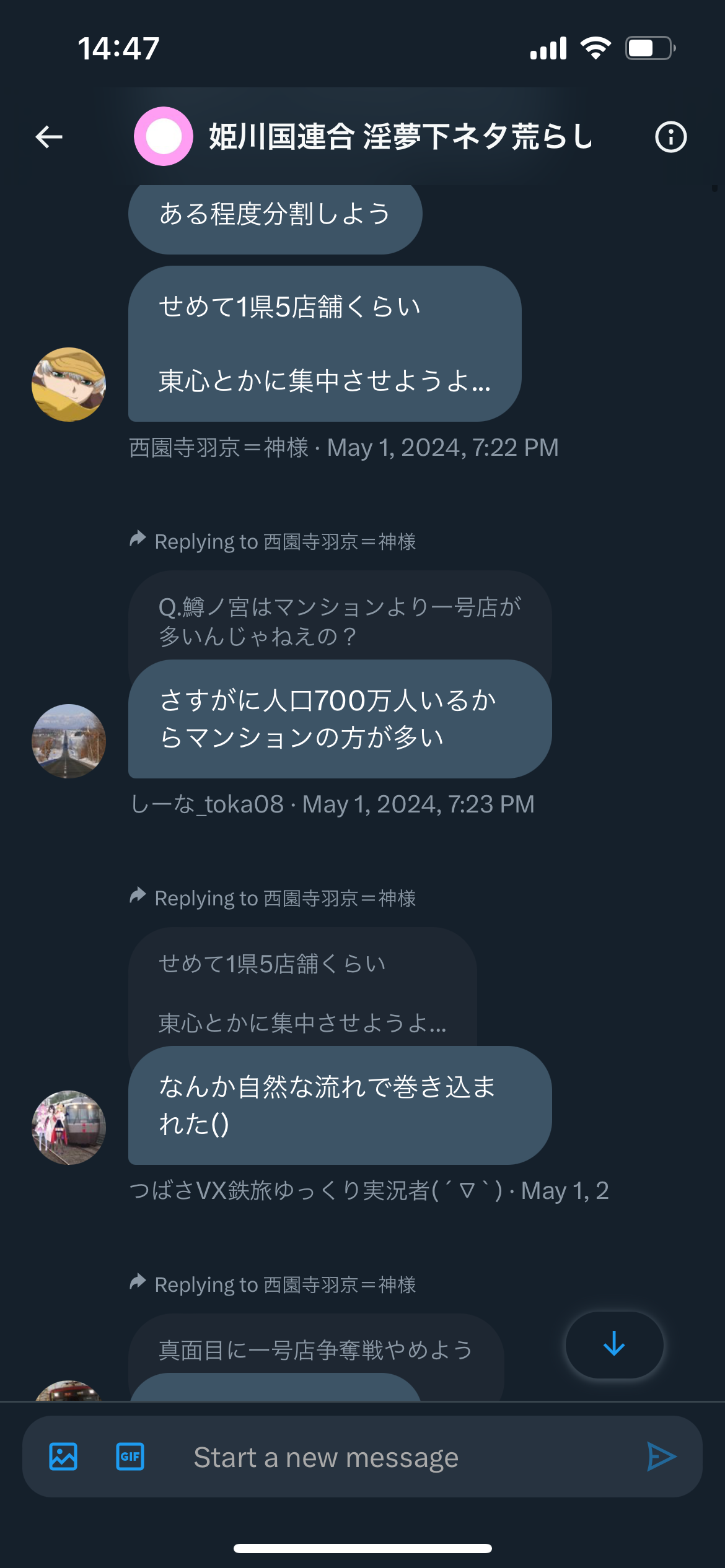Tap the send message arrow
The height and width of the screenshot is (1568, 725).
click(661, 1457)
